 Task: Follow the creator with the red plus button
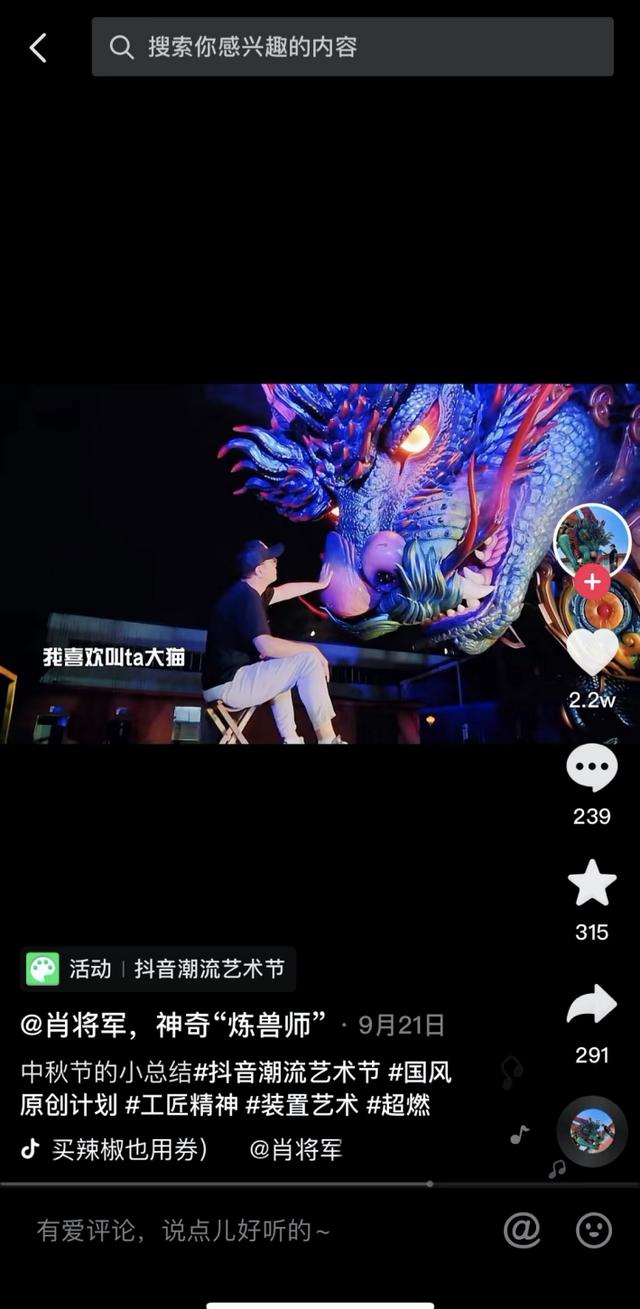pyautogui.click(x=592, y=581)
